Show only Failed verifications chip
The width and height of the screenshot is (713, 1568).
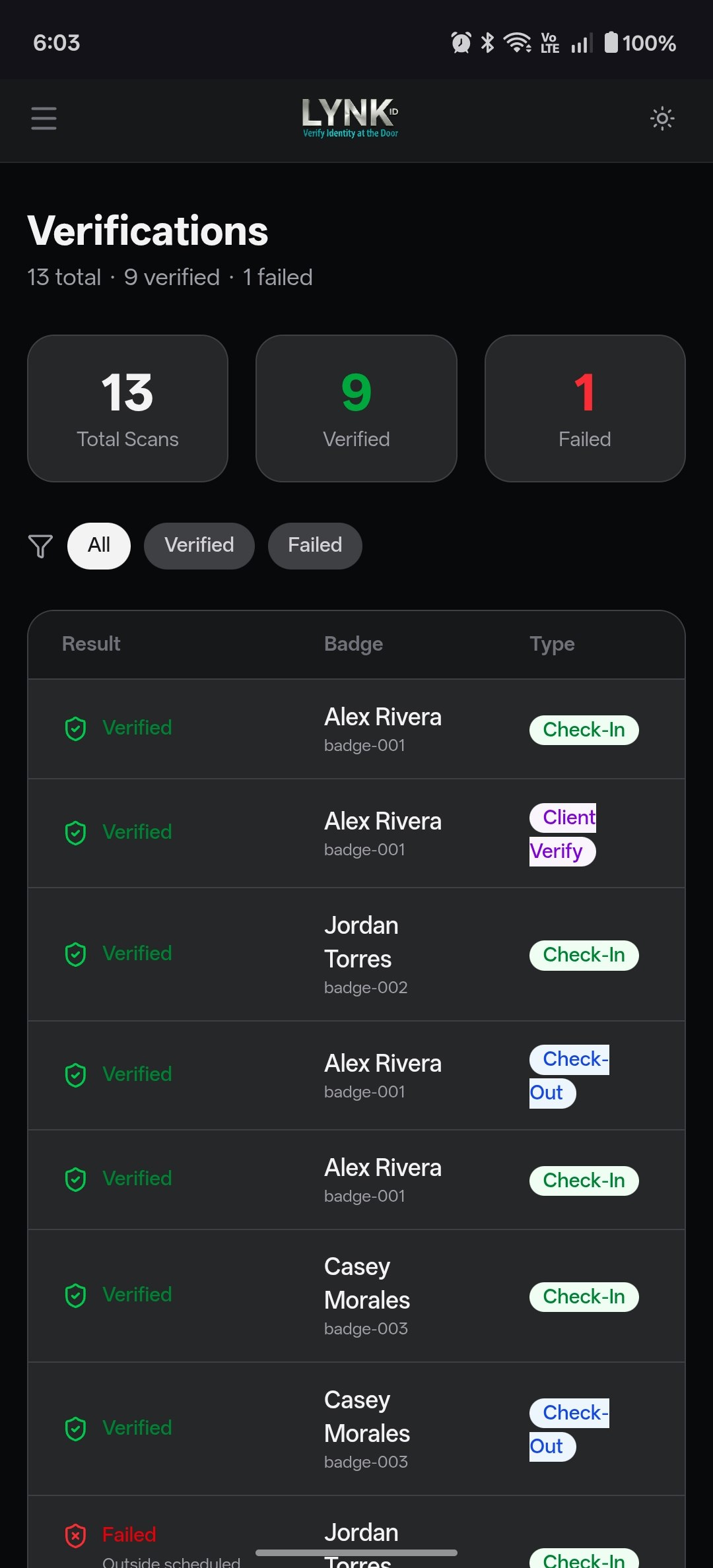[x=315, y=546]
